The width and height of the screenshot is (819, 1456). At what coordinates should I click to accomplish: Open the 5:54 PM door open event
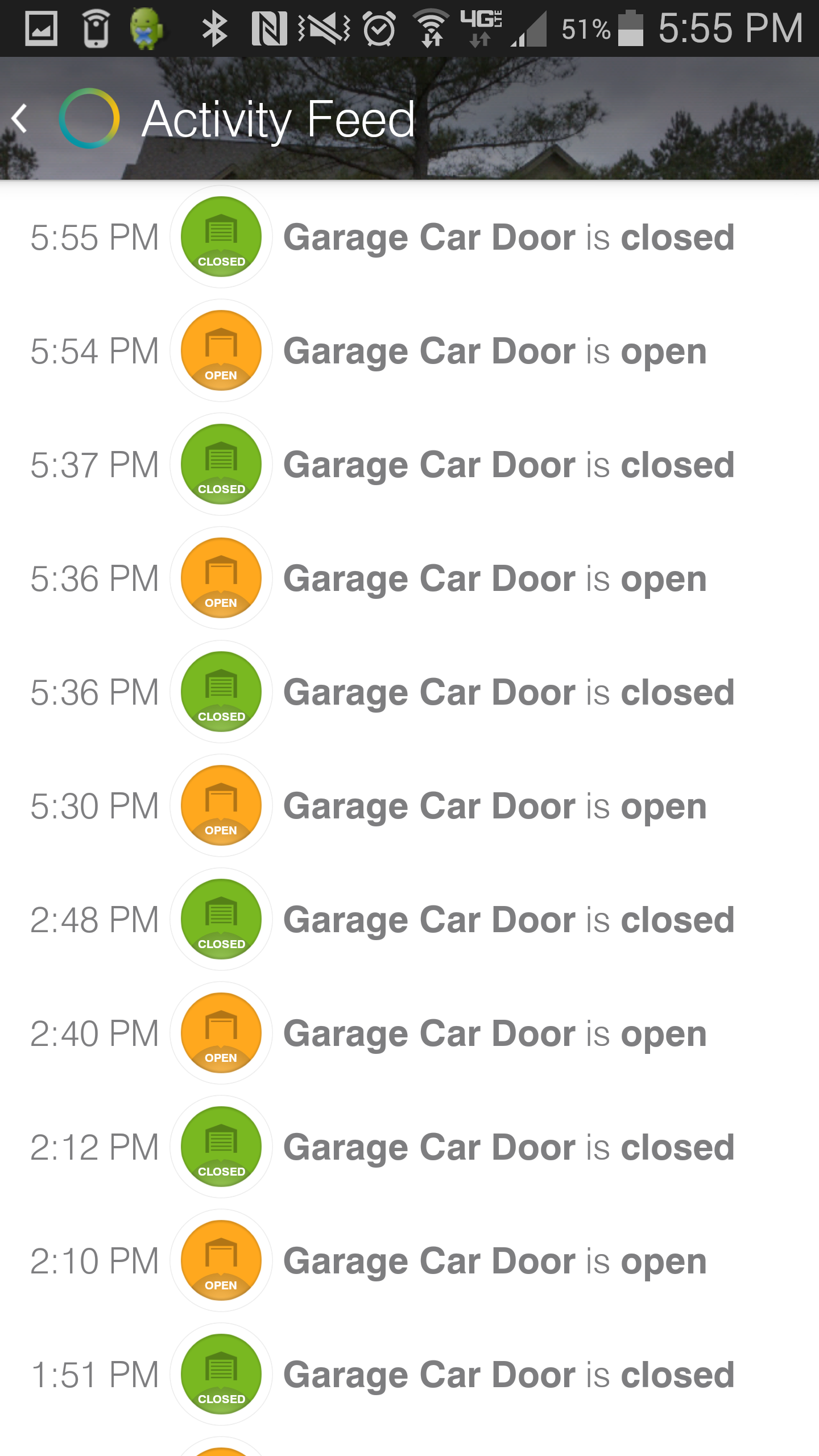click(x=409, y=350)
